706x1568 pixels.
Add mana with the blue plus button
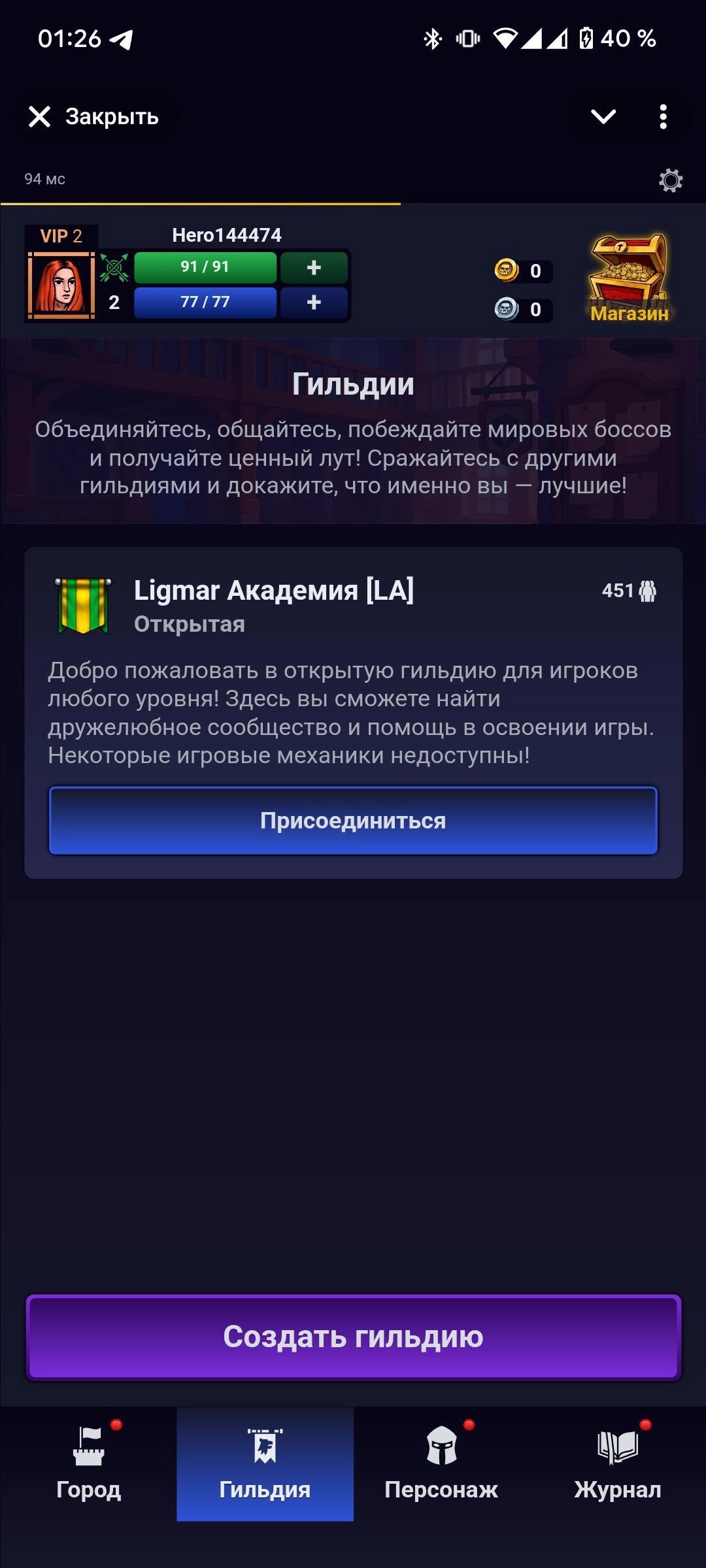coord(314,302)
